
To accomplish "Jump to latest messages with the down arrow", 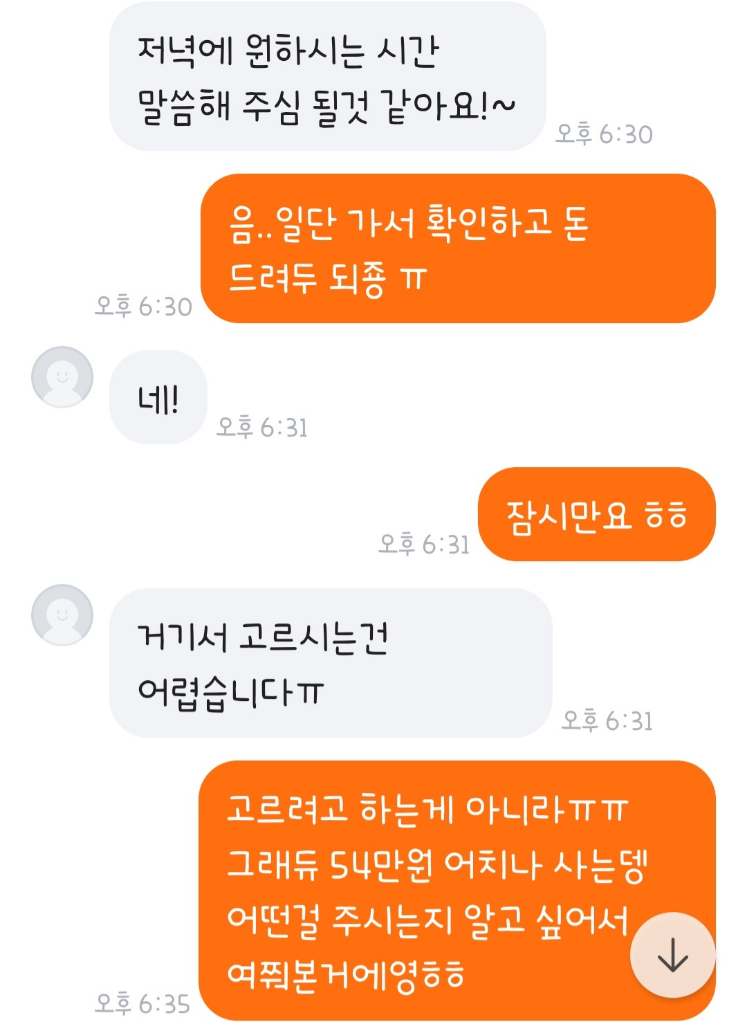I will click(672, 957).
